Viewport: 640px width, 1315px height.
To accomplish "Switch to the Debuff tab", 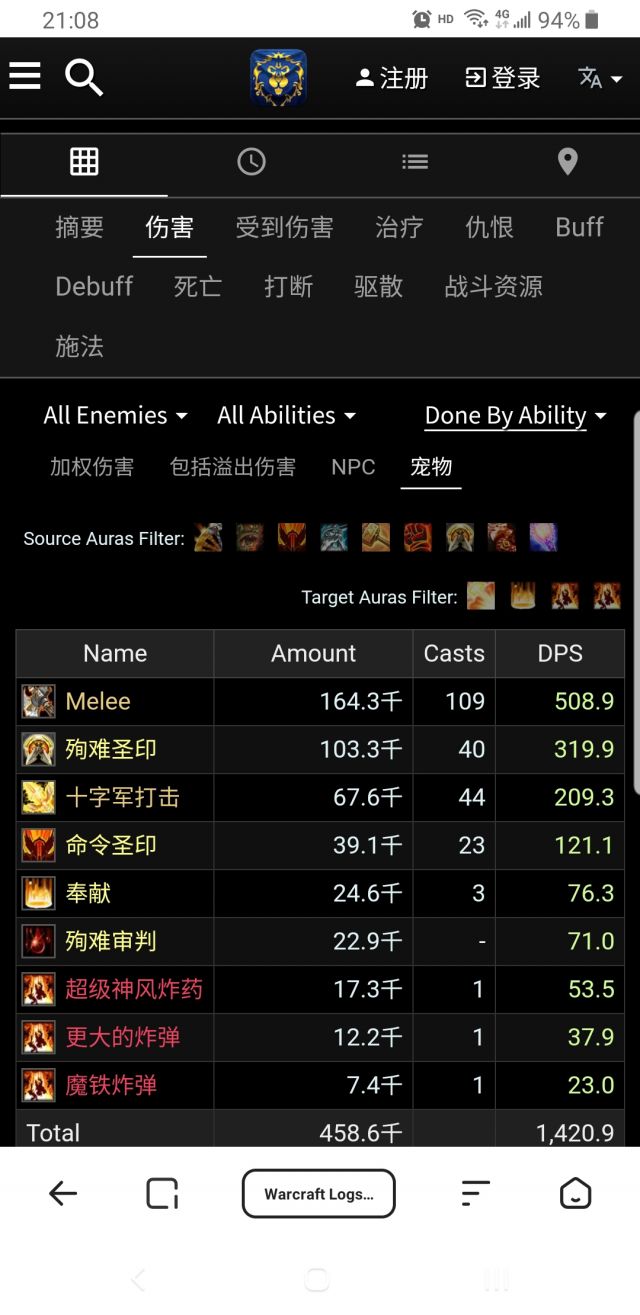I will click(94, 287).
